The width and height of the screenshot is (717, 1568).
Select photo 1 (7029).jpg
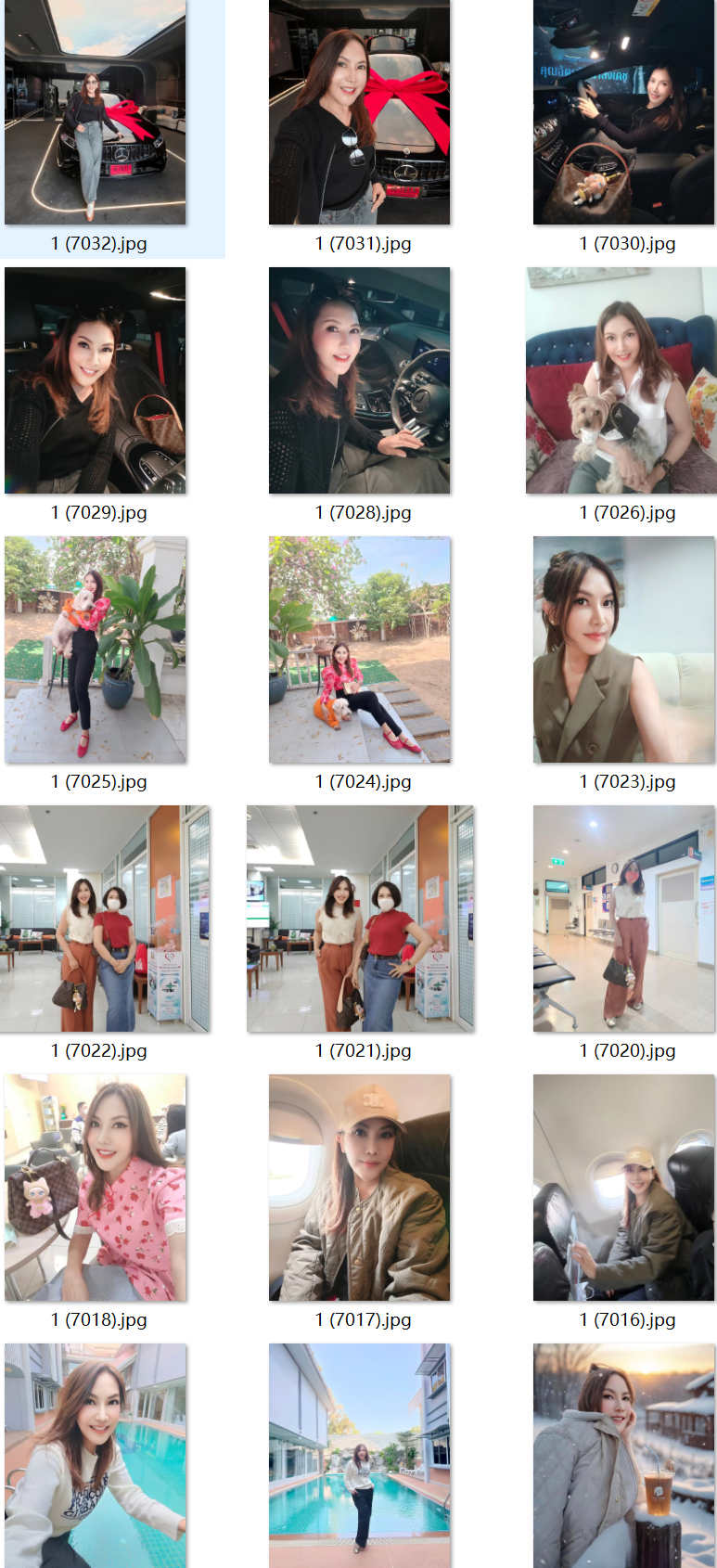tap(96, 380)
